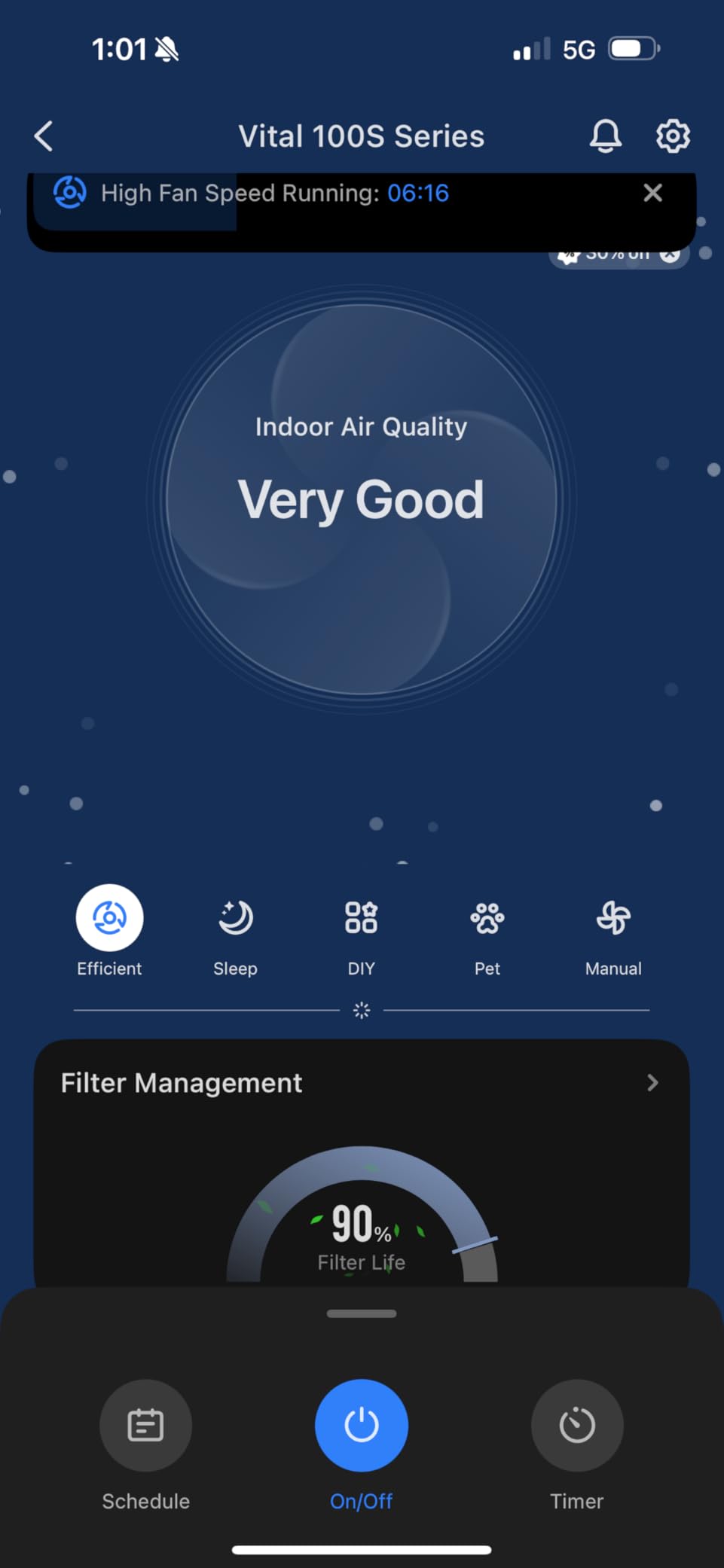Tap the countdown timer 06:16 text
This screenshot has height=1568, width=724.
(x=417, y=193)
